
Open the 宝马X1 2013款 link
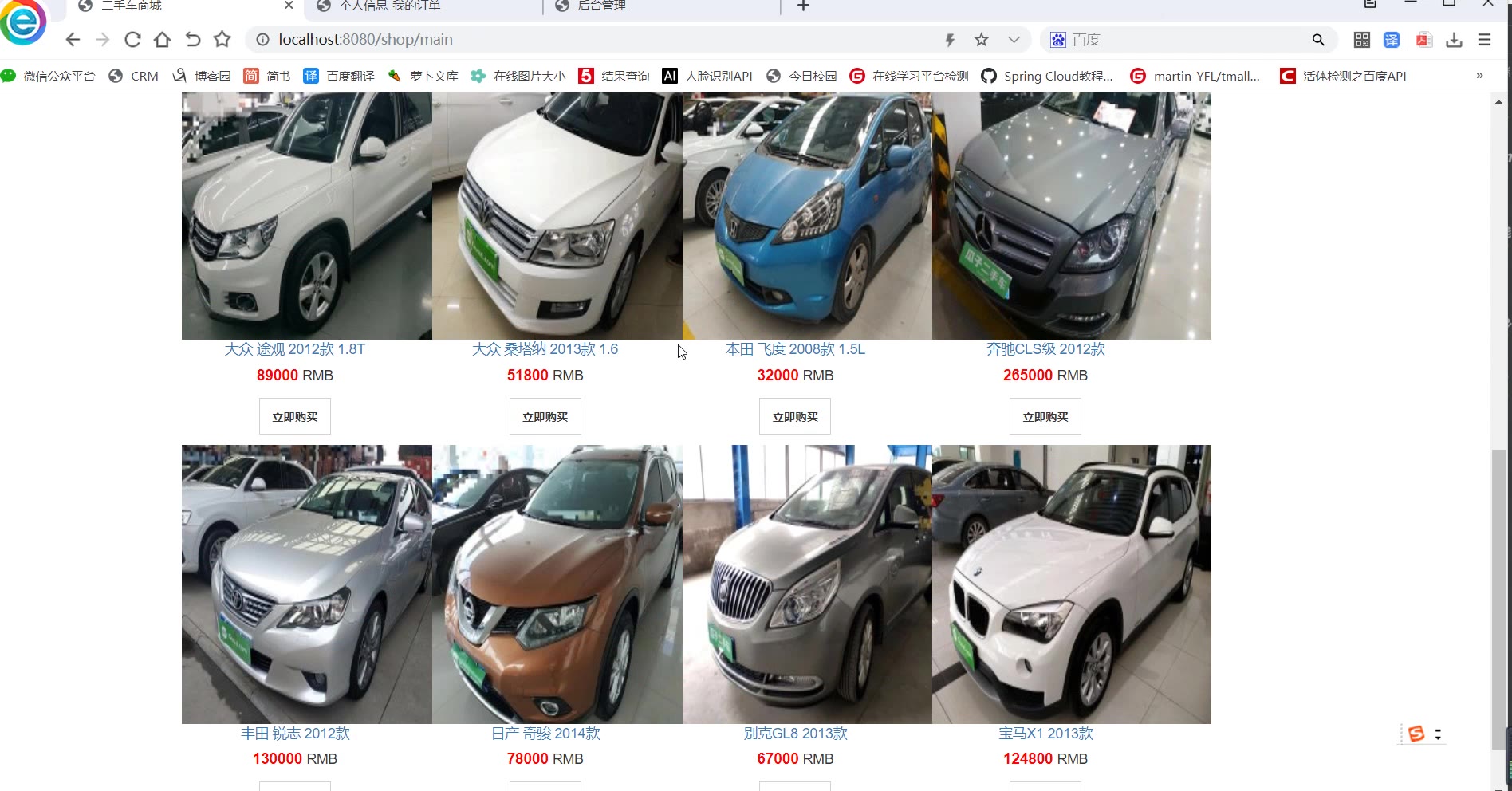click(1045, 733)
